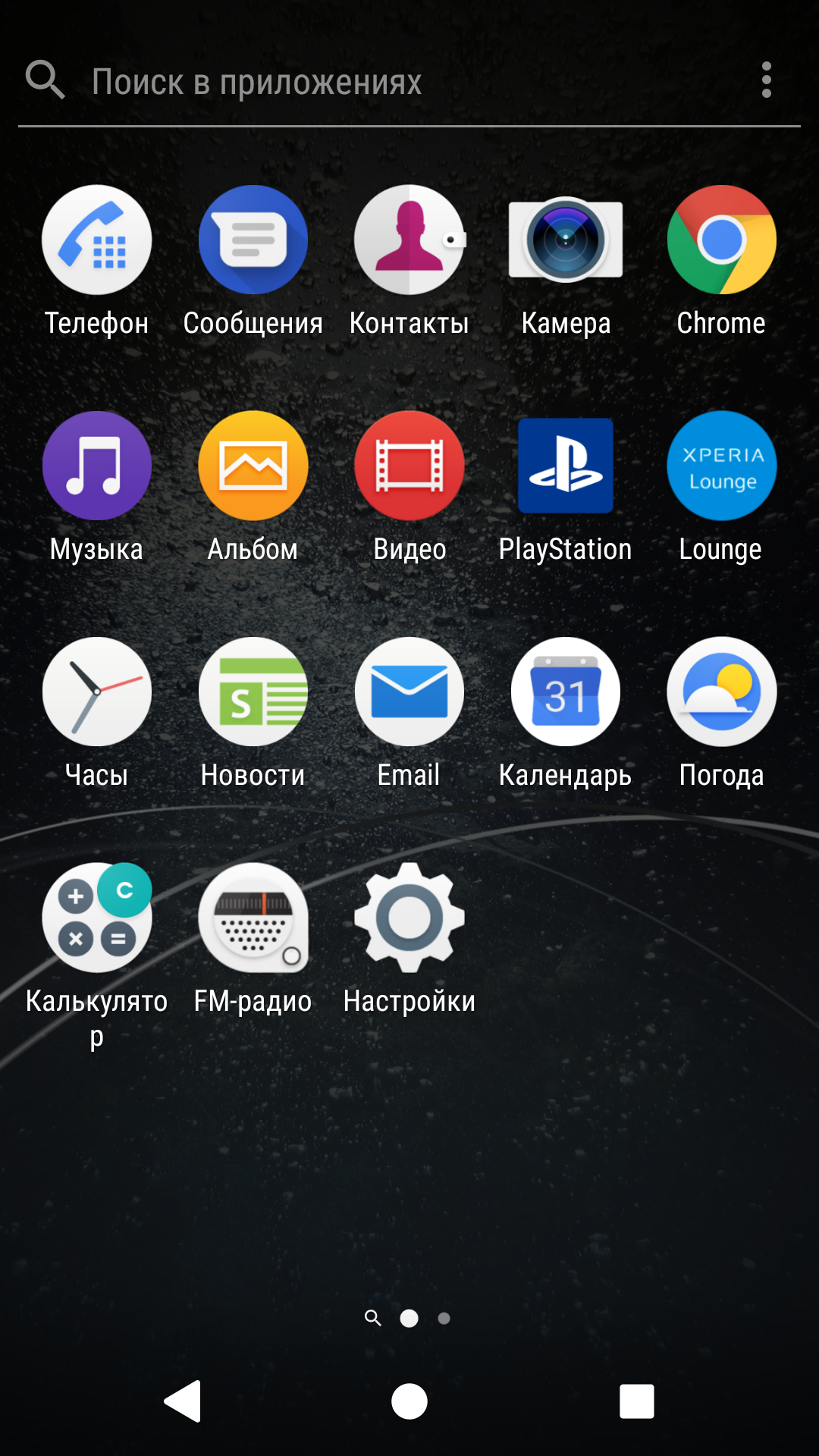Launch the Видео app
819x1456 pixels.
coord(409,466)
